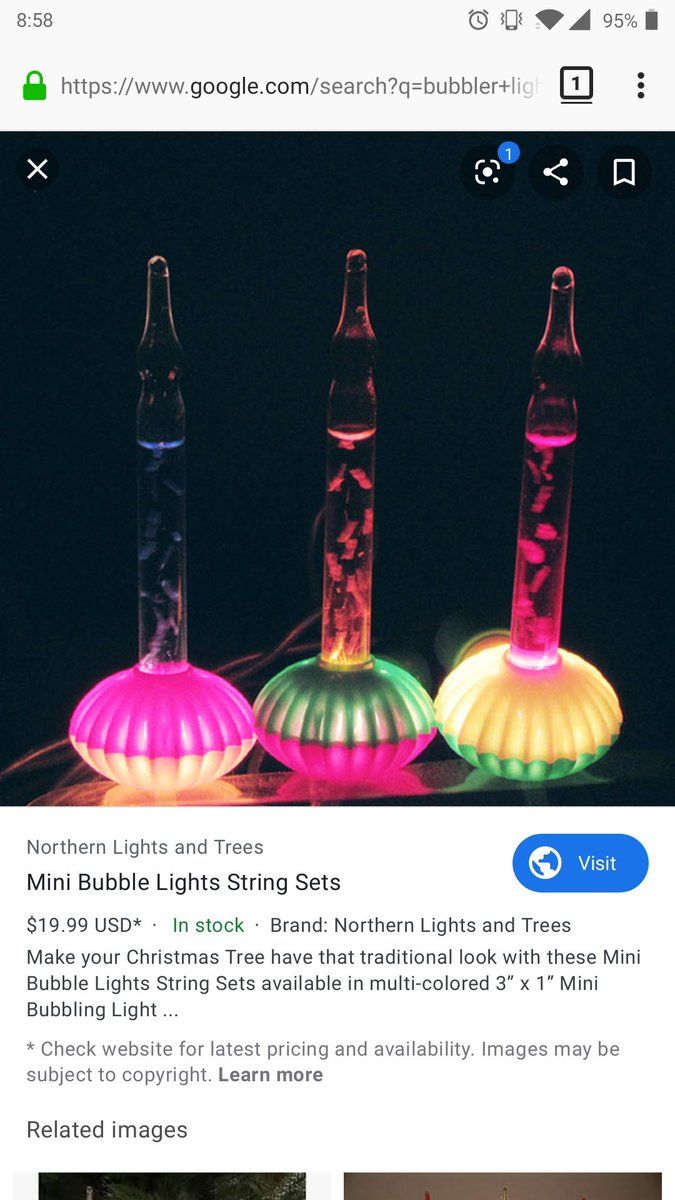Share this bubble lights image

tap(555, 172)
